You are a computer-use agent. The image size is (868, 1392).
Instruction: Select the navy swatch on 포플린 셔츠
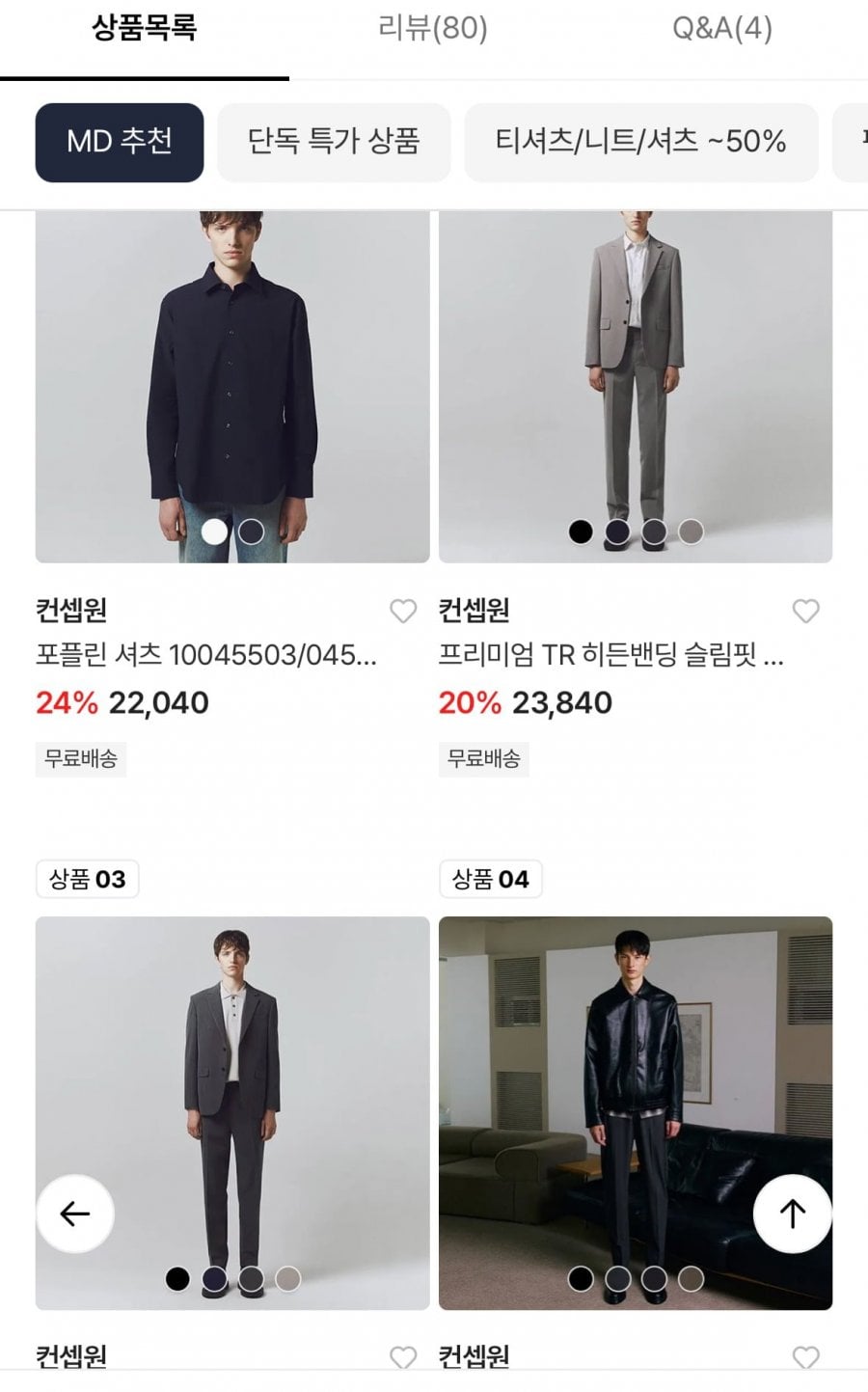[251, 532]
